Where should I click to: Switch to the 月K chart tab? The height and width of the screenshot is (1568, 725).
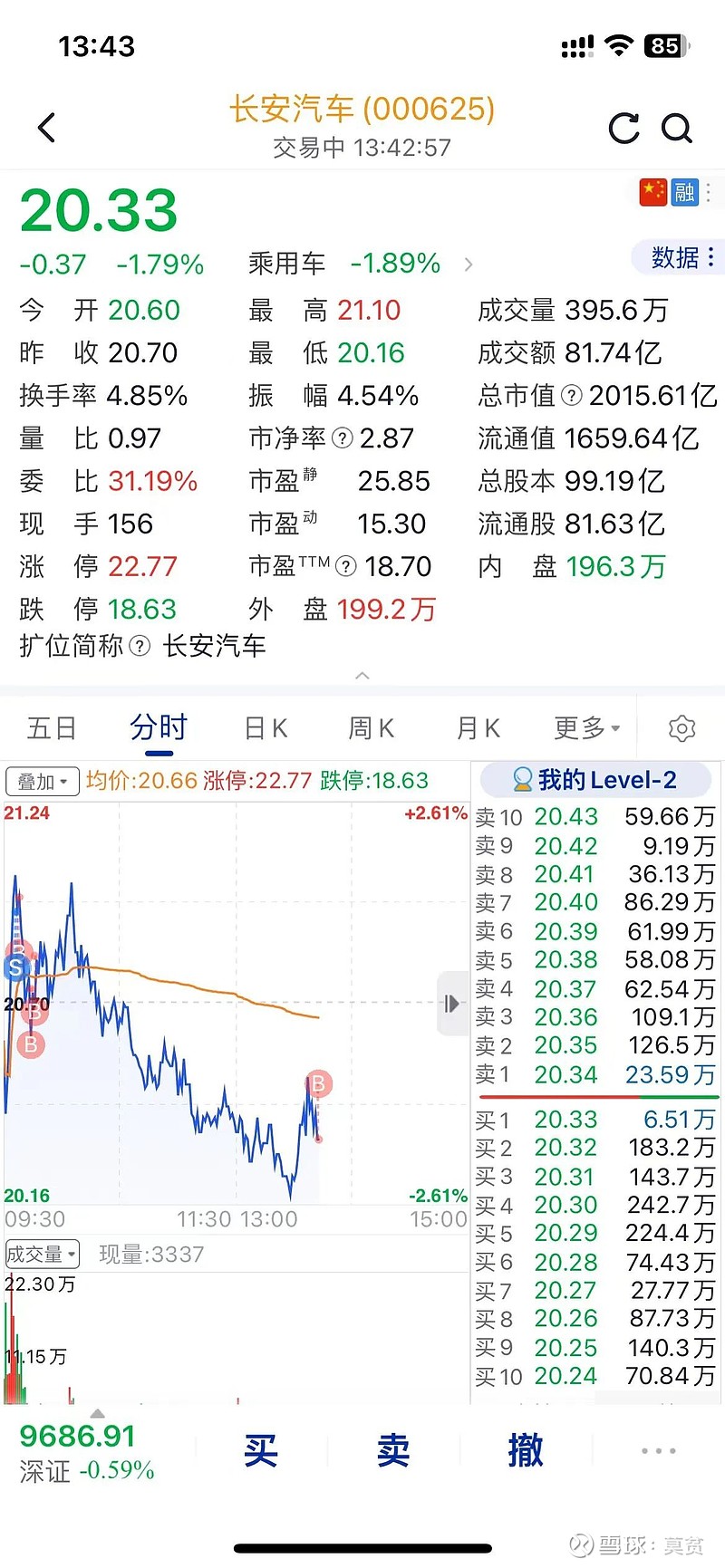coord(478,727)
